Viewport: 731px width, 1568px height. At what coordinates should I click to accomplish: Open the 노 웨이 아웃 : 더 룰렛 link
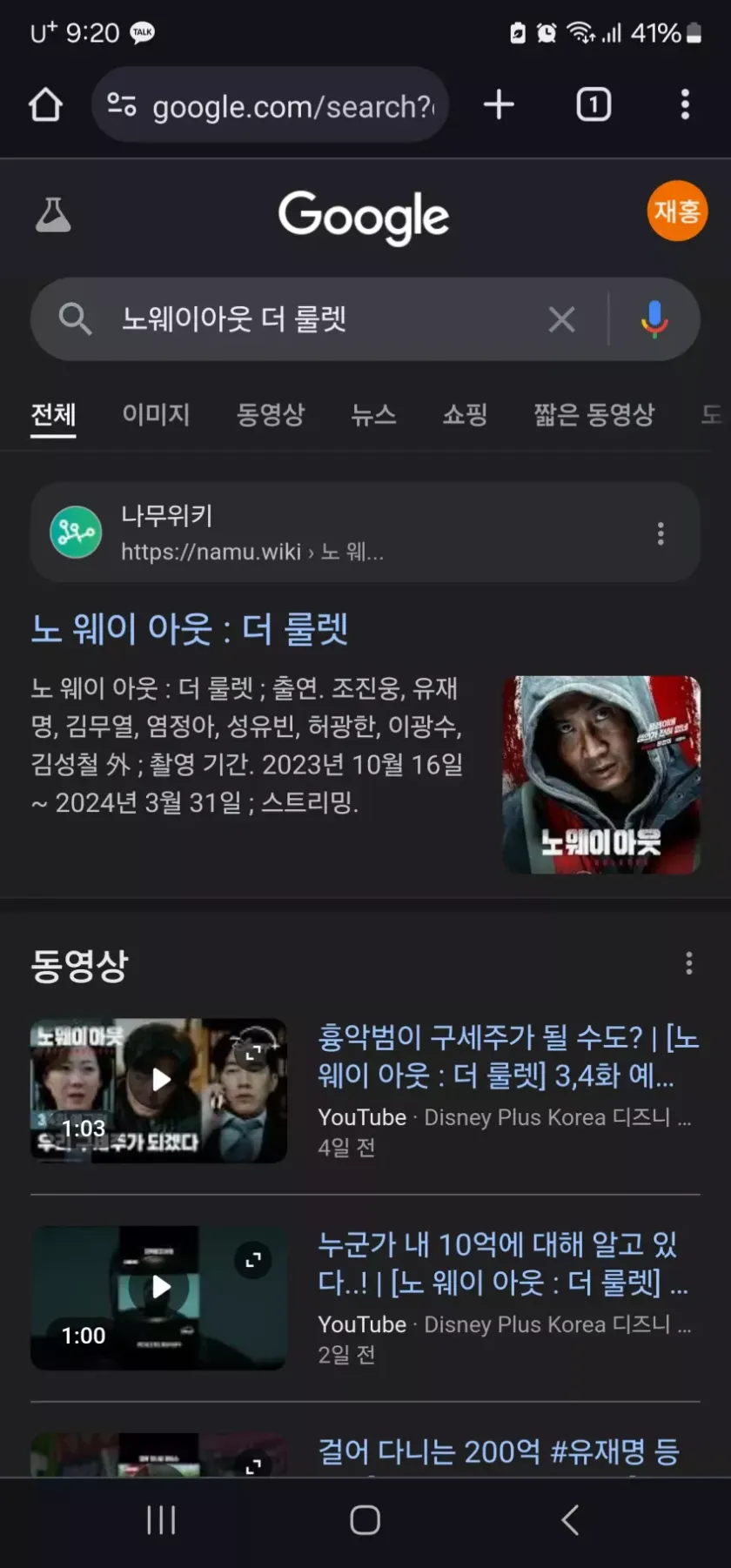click(190, 628)
